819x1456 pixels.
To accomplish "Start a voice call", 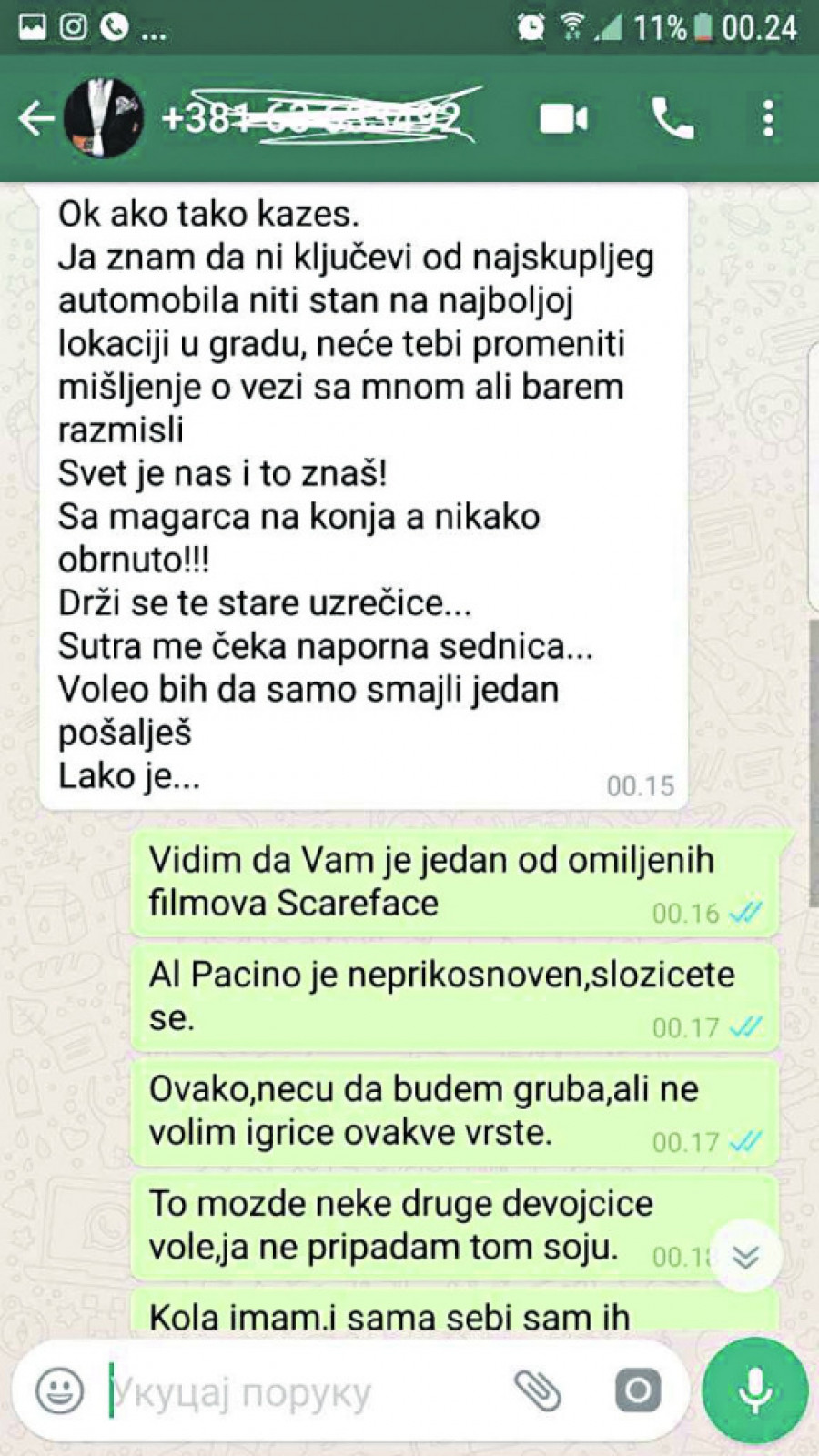I will (x=672, y=119).
